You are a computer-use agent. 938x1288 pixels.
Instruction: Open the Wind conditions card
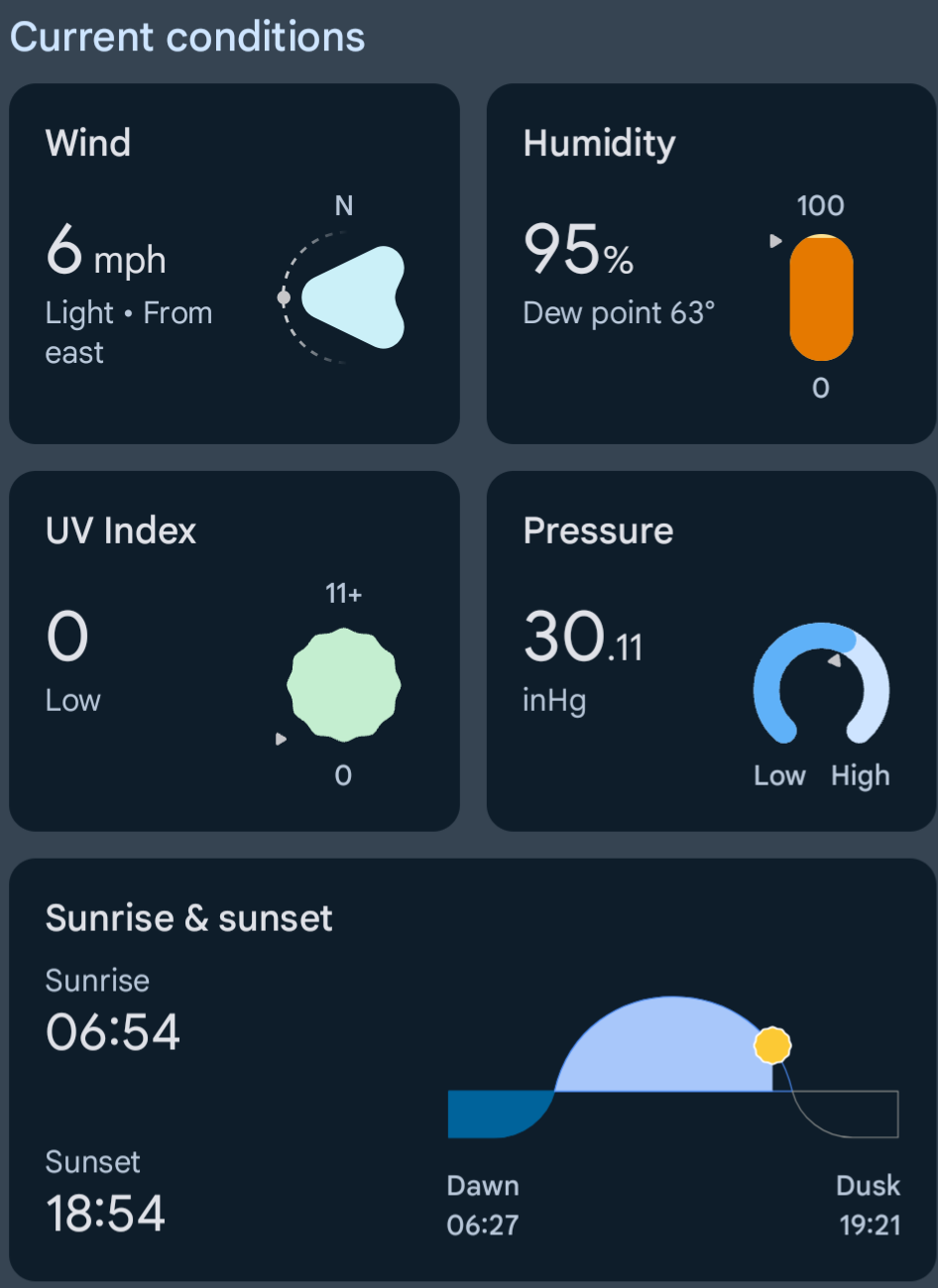point(234,263)
